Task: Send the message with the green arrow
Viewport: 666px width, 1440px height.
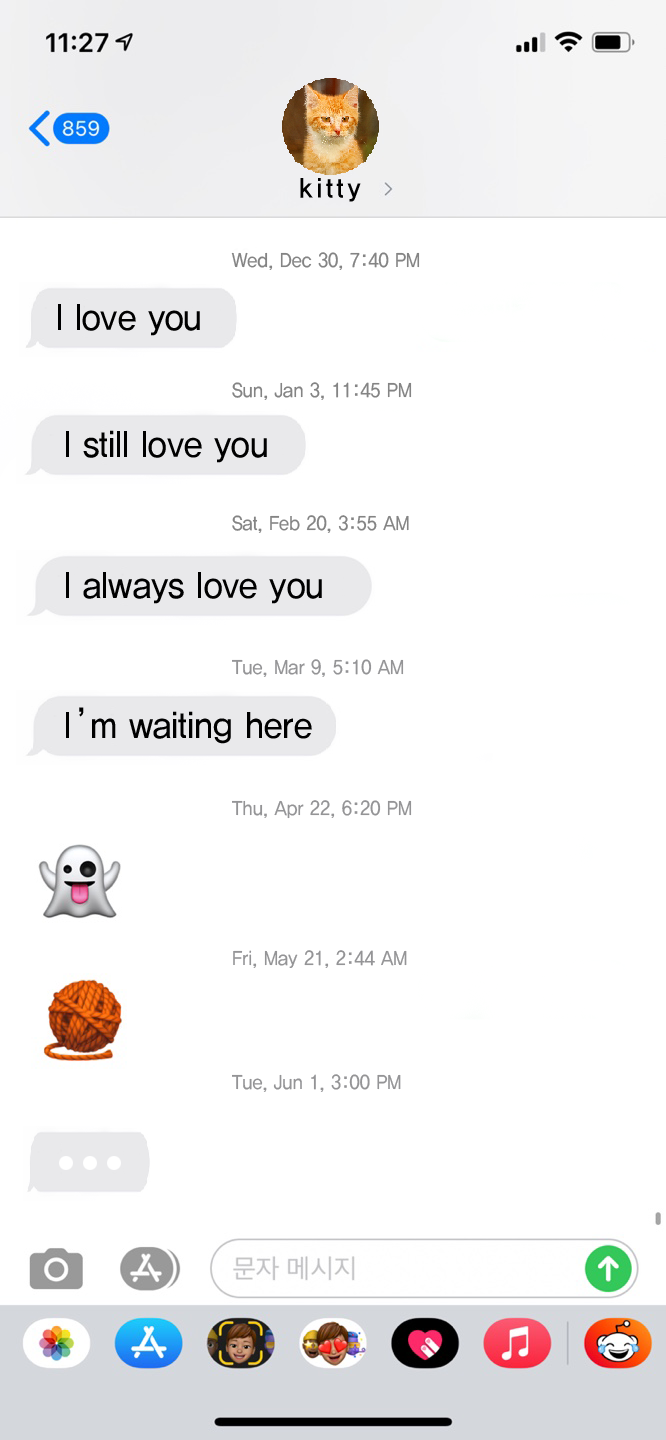Action: tap(608, 1269)
